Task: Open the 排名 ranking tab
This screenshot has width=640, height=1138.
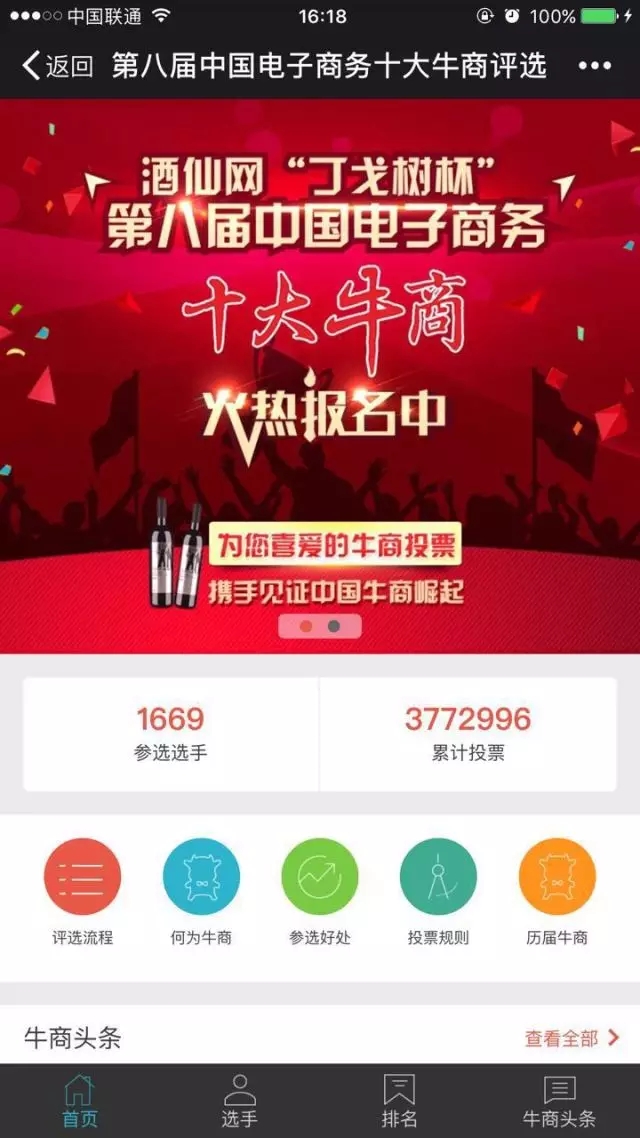Action: [x=399, y=1101]
